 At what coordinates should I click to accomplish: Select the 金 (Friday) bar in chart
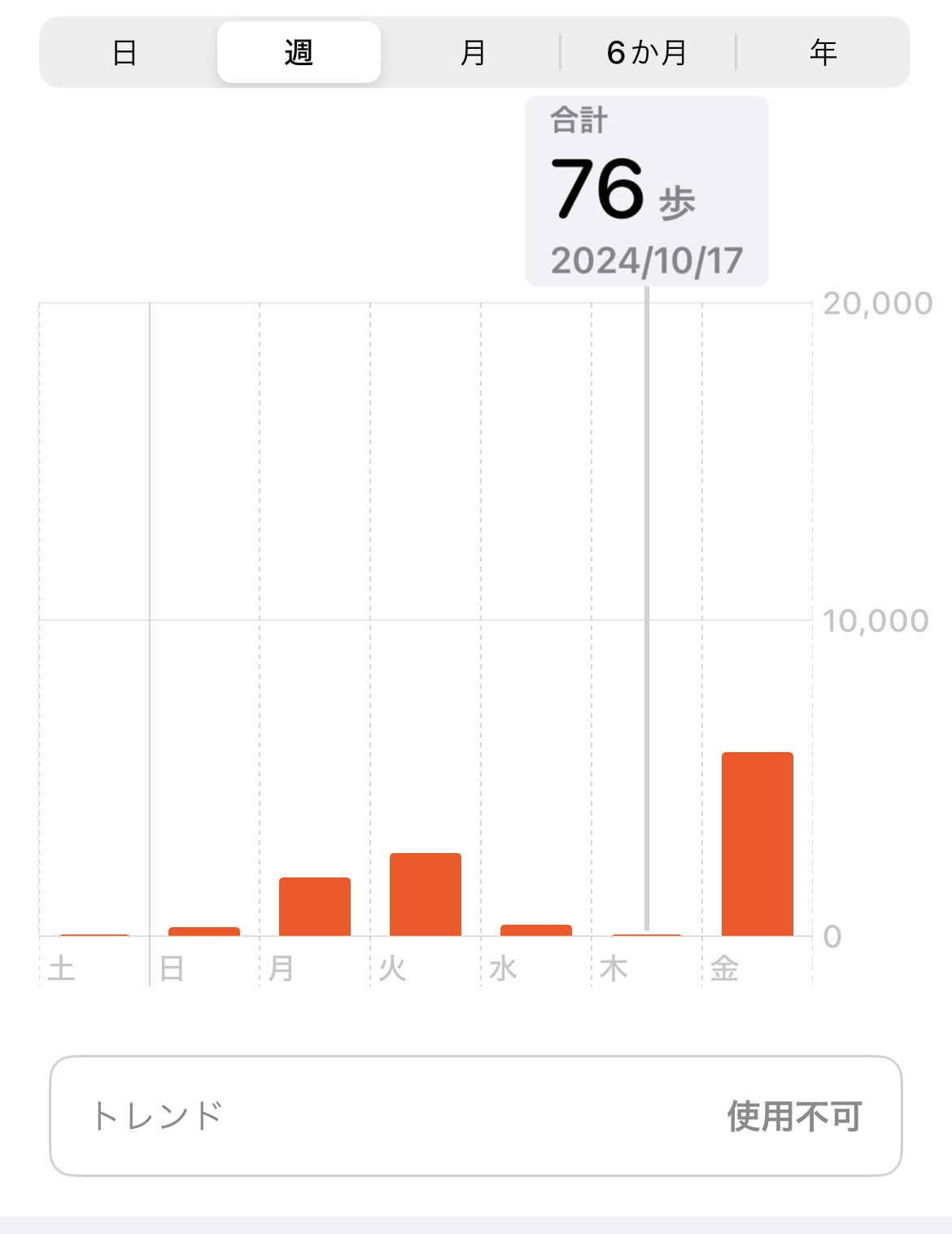[757, 844]
